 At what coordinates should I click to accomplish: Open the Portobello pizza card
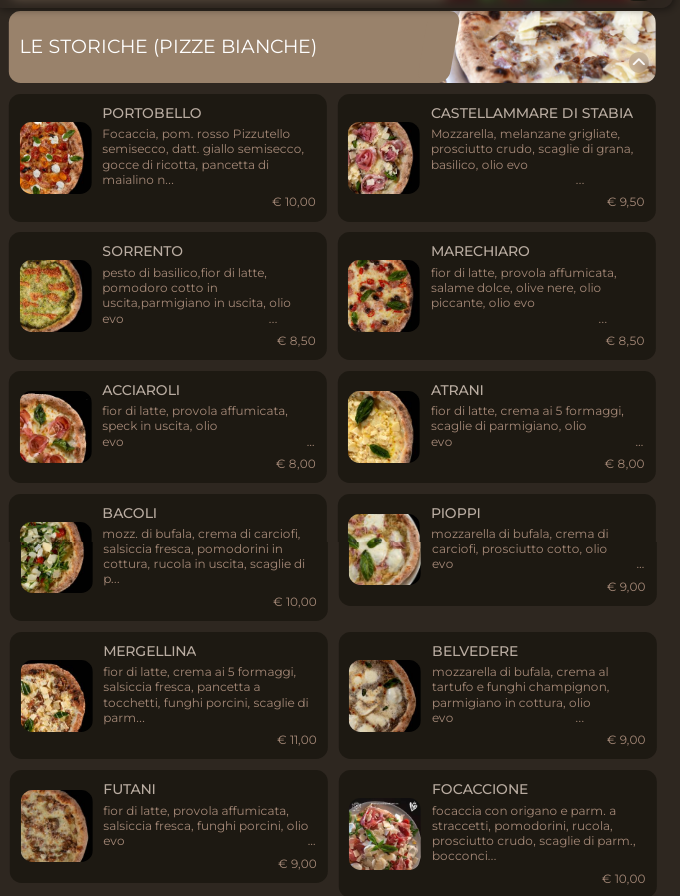coord(168,157)
